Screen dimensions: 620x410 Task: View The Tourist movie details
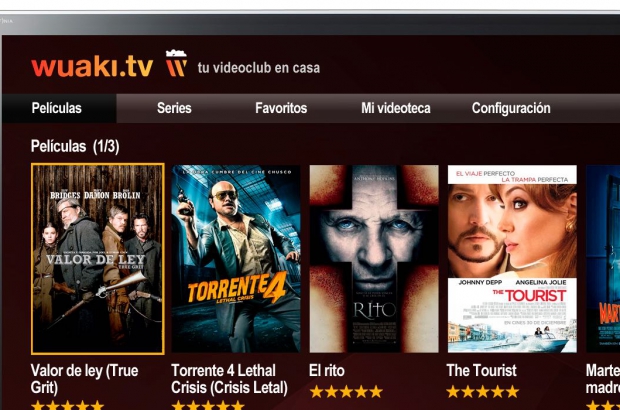click(x=512, y=259)
